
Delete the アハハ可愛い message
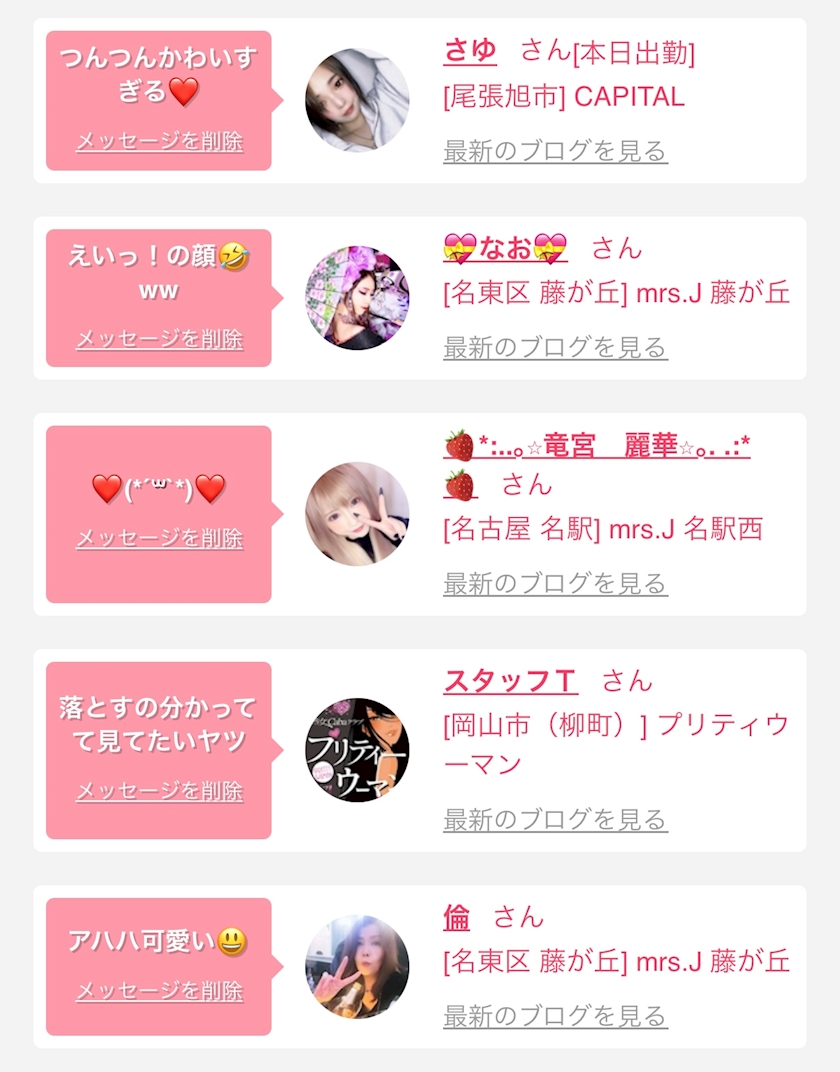pos(159,991)
